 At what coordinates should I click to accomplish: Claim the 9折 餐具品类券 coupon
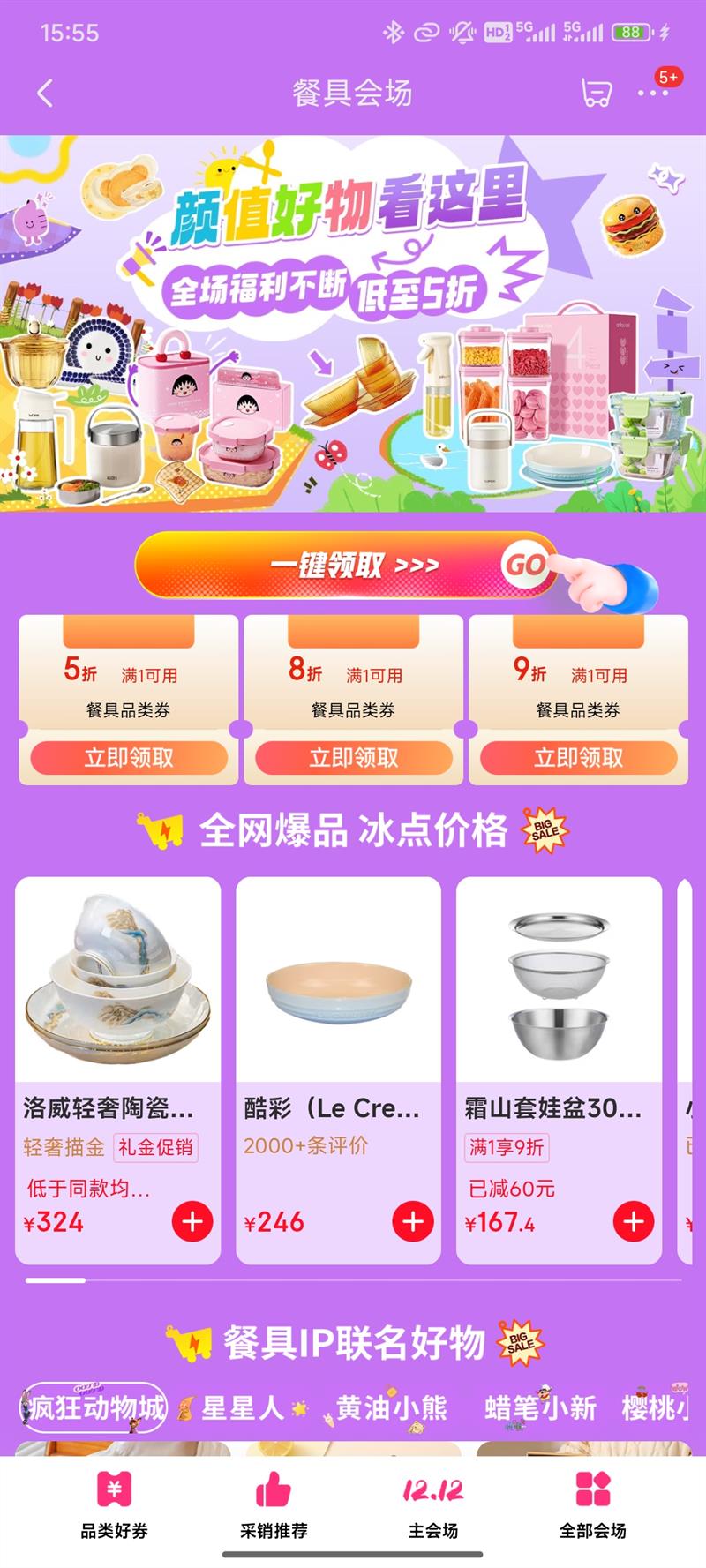pyautogui.click(x=579, y=758)
